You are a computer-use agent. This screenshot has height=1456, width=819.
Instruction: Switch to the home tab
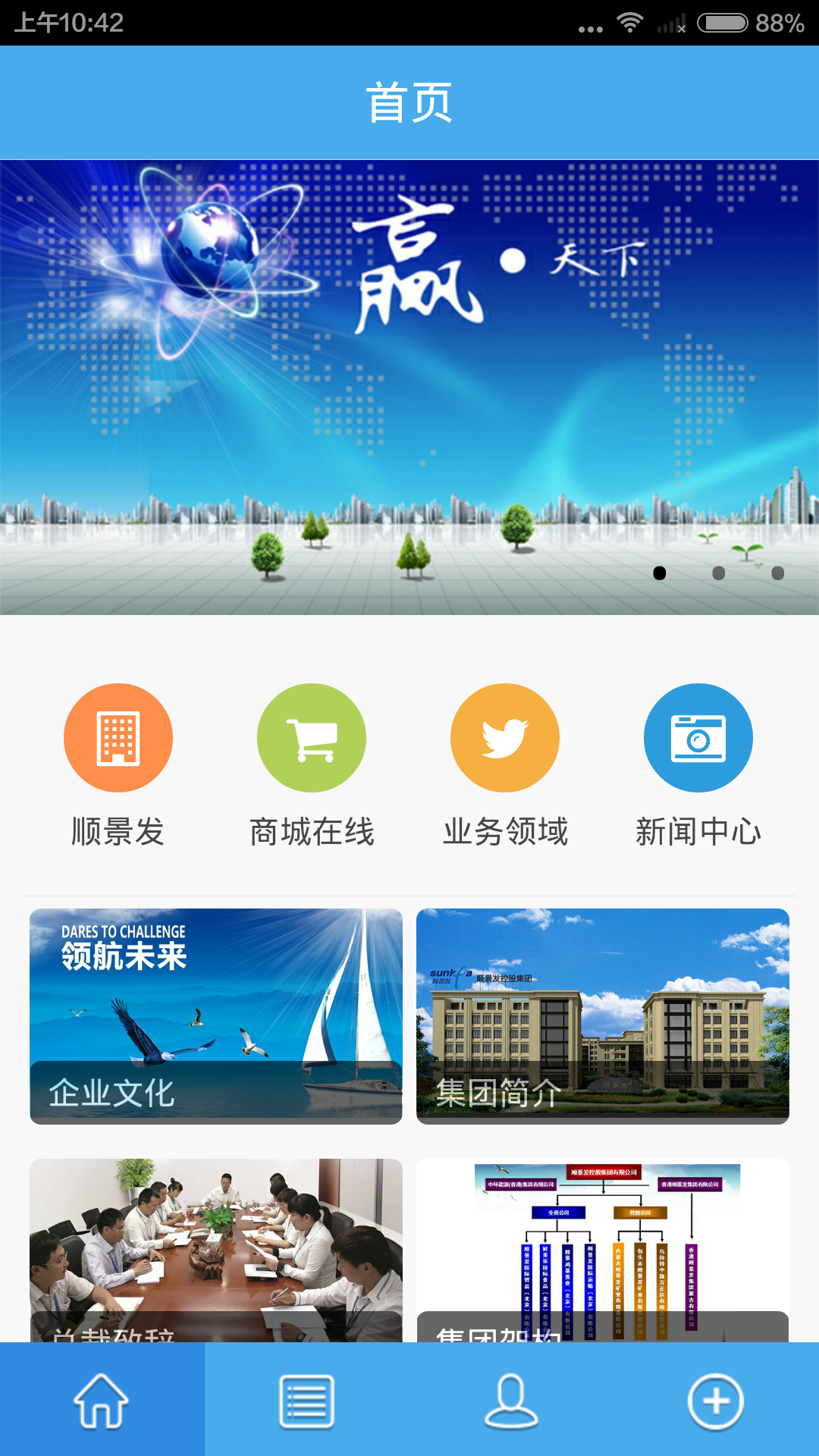tap(102, 1400)
